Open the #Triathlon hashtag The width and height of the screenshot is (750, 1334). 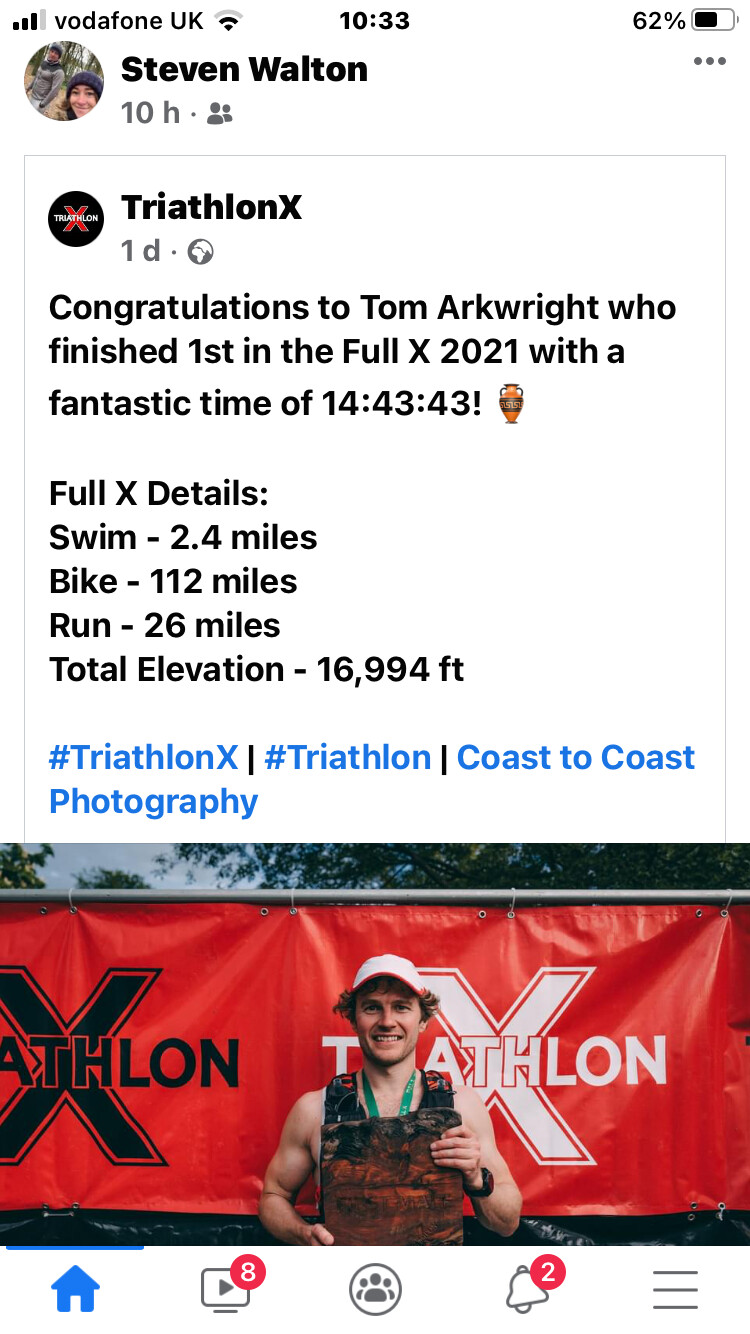[347, 757]
